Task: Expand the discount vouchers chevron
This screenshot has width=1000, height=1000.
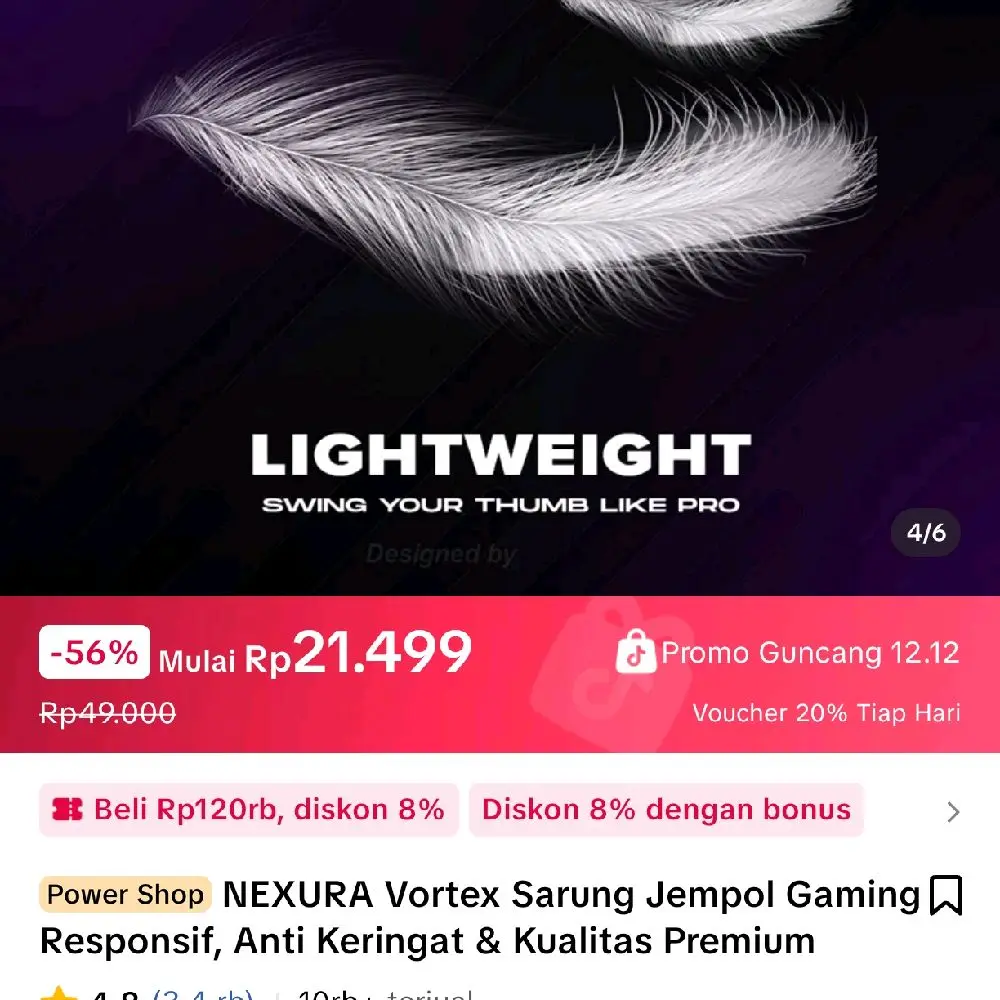Action: (953, 812)
